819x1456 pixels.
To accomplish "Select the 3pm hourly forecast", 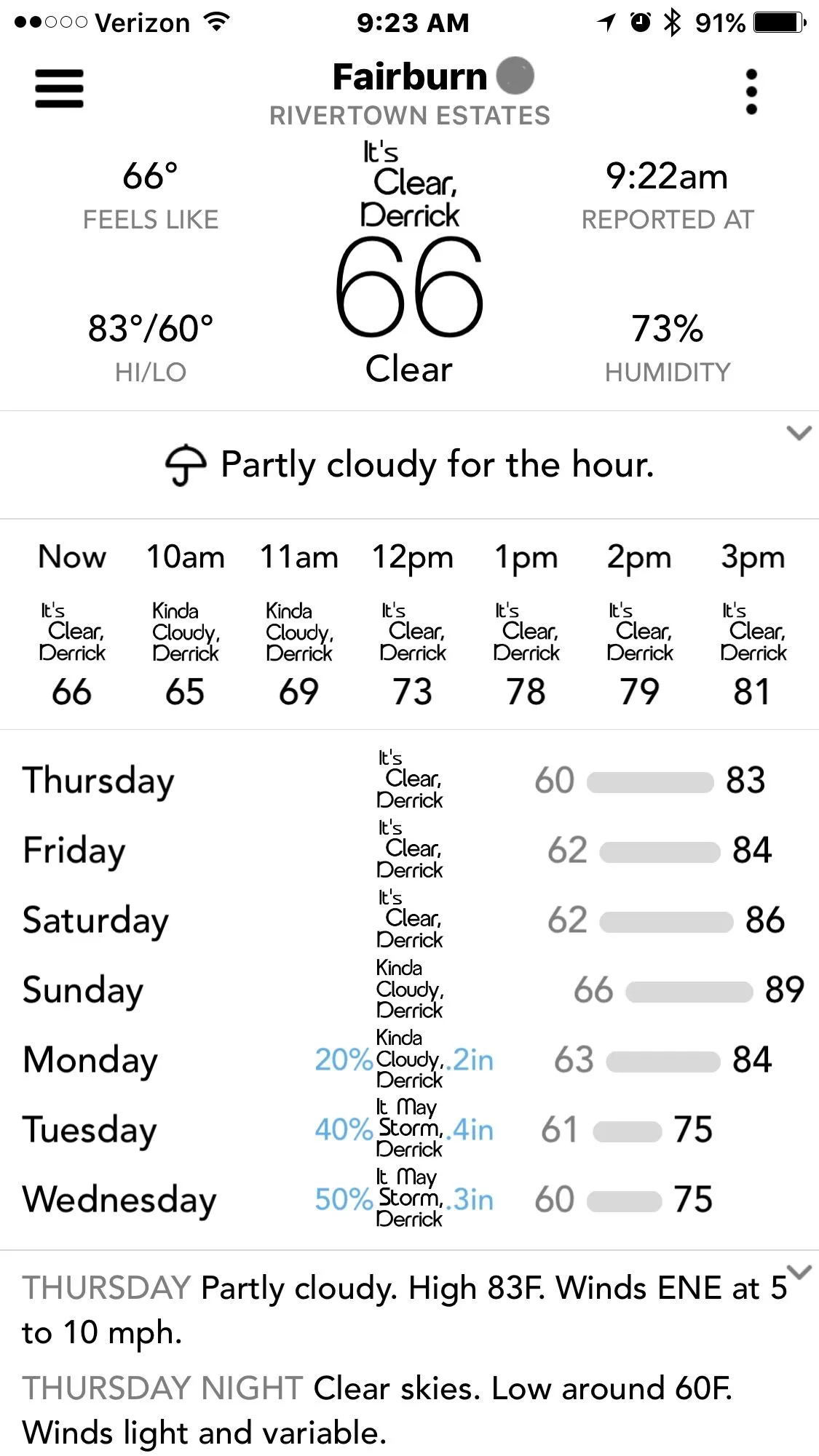I will (x=753, y=624).
